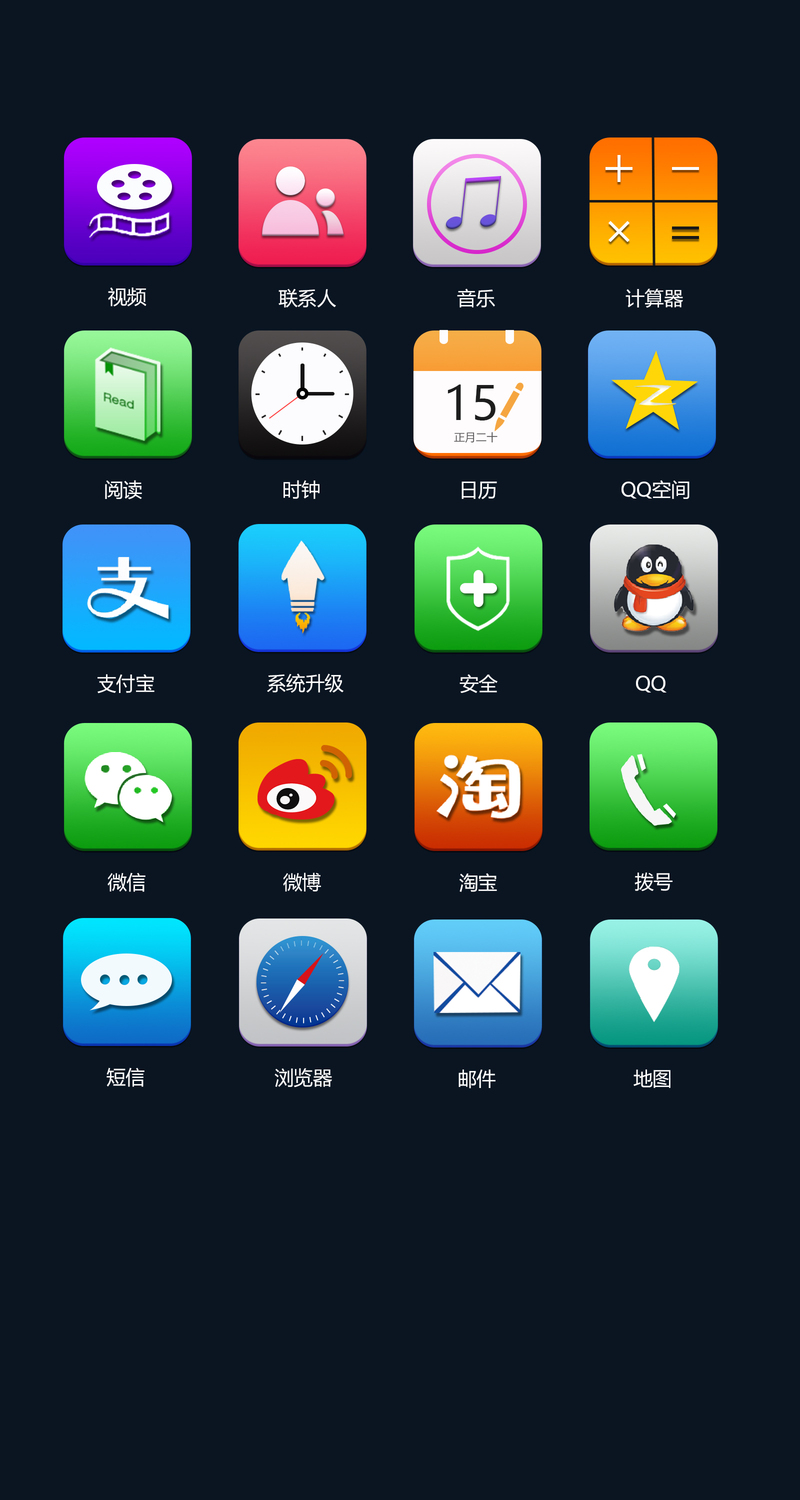Image resolution: width=800 pixels, height=1500 pixels.
Task: Launch 淘宝 Taobao
Action: tap(478, 785)
